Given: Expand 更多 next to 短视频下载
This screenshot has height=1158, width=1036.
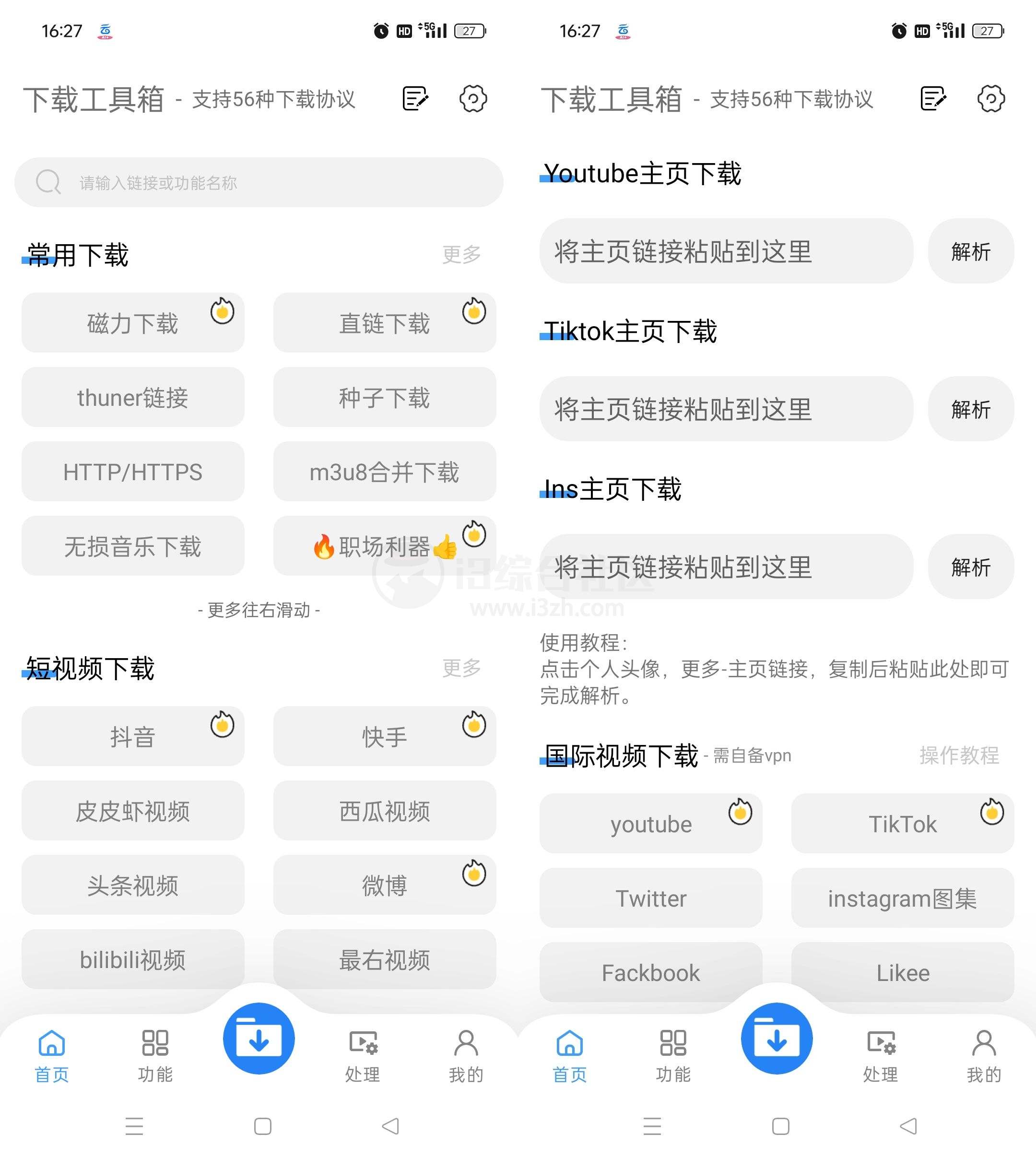Looking at the screenshot, I should click(x=461, y=669).
